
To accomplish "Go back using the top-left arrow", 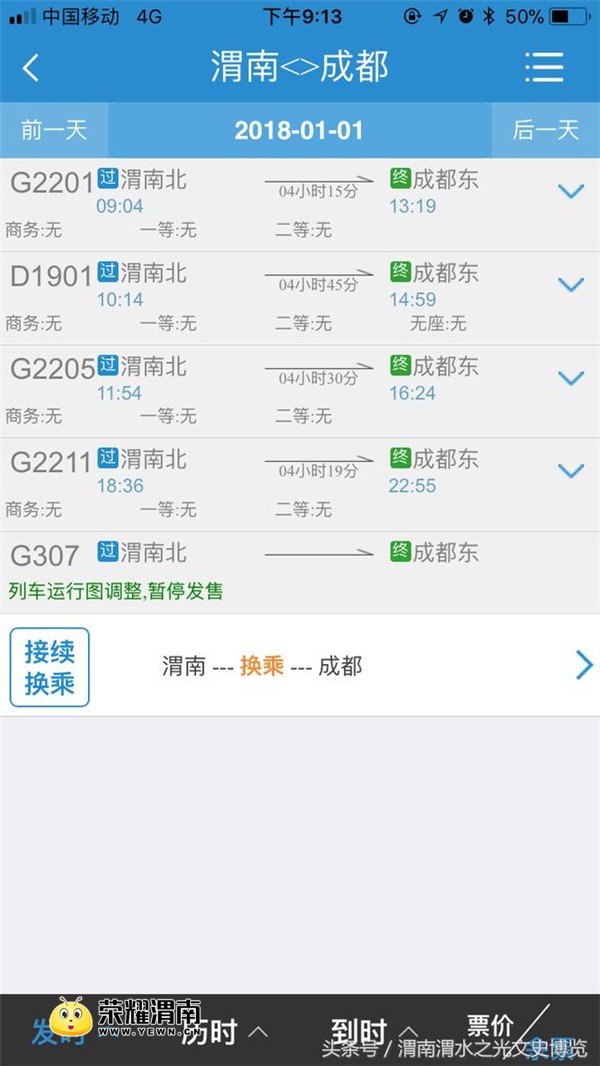I will click(x=31, y=68).
